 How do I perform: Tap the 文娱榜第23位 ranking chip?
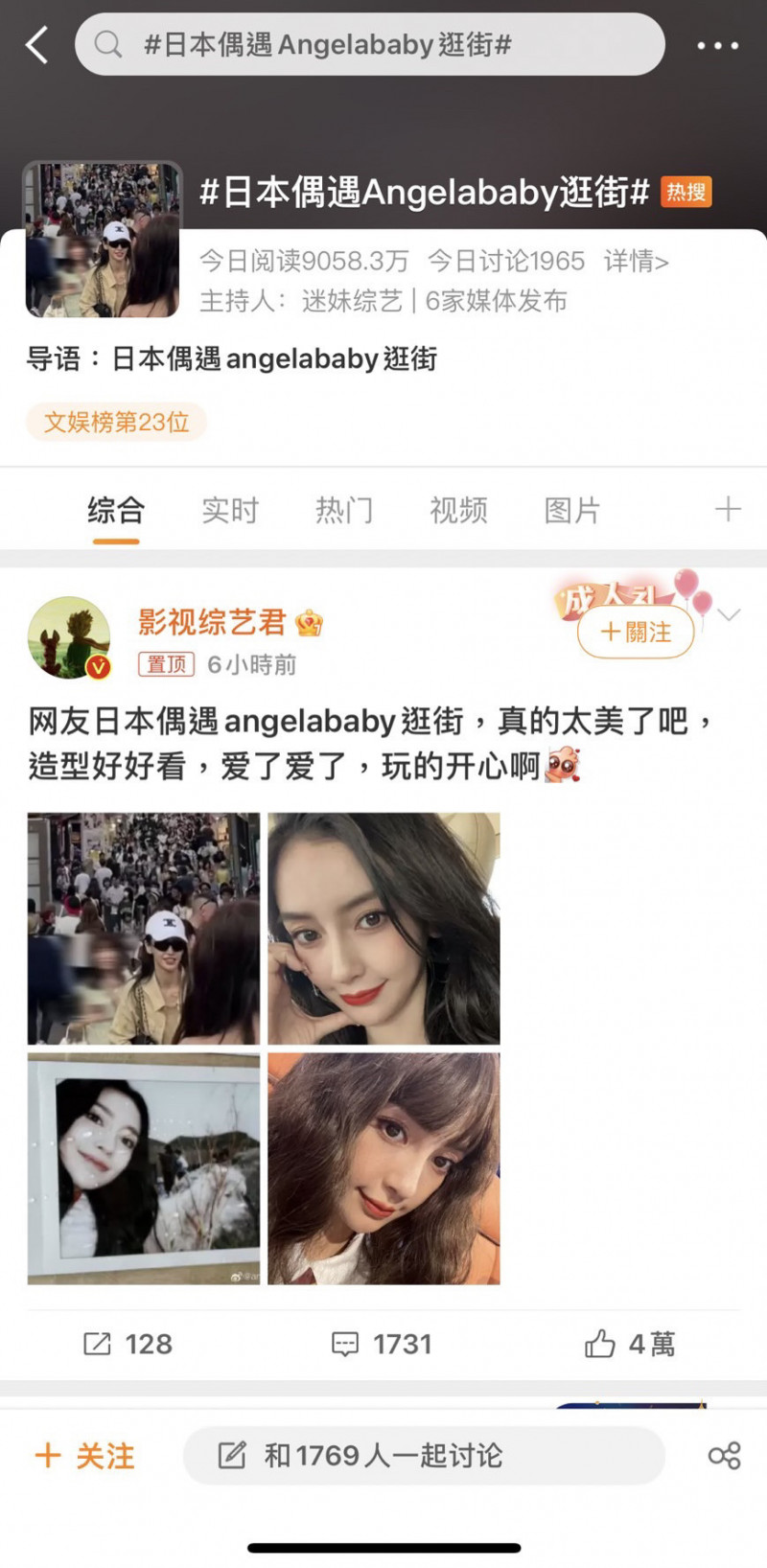(116, 422)
